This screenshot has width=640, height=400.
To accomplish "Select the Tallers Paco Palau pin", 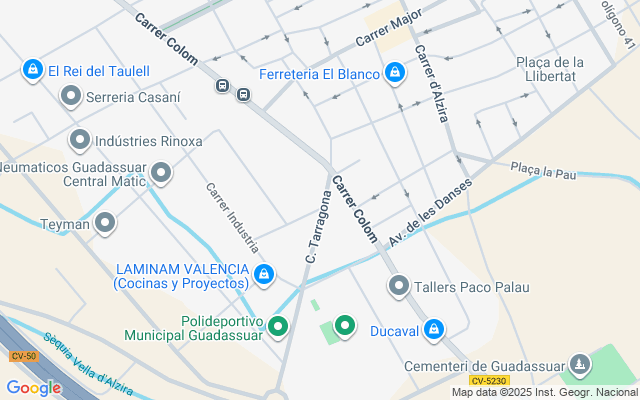I will point(399,287).
